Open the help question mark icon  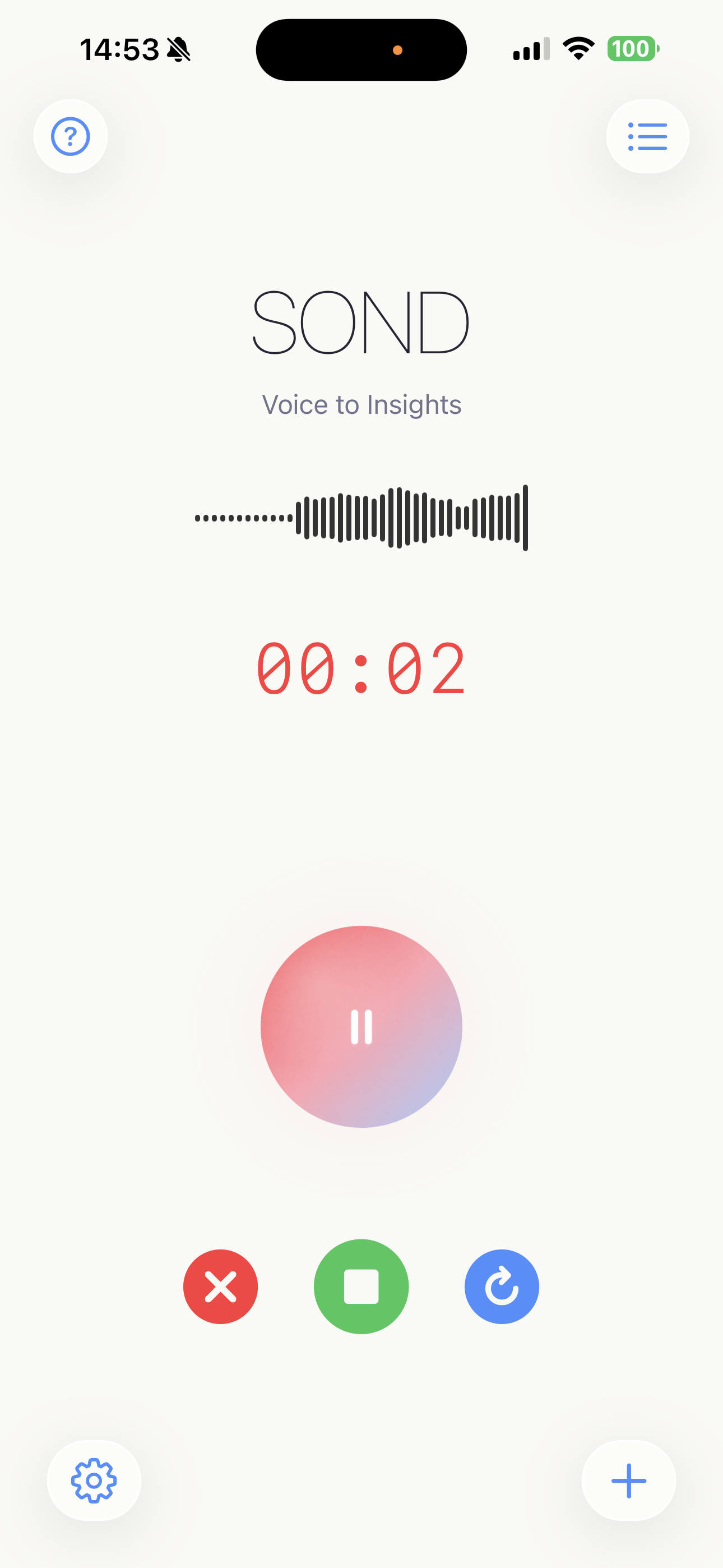tap(70, 136)
